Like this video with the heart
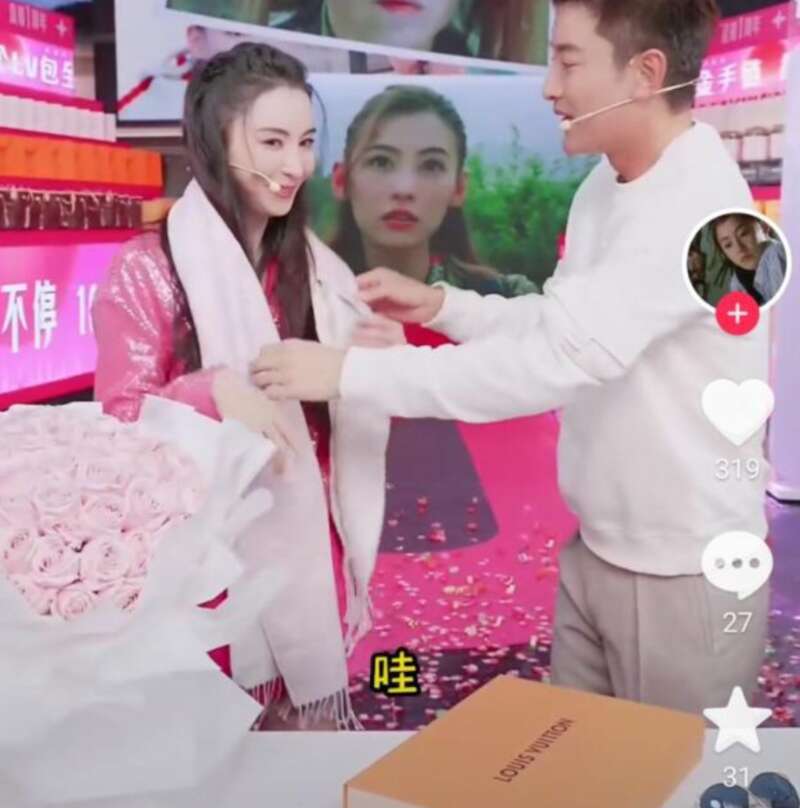 pos(737,410)
